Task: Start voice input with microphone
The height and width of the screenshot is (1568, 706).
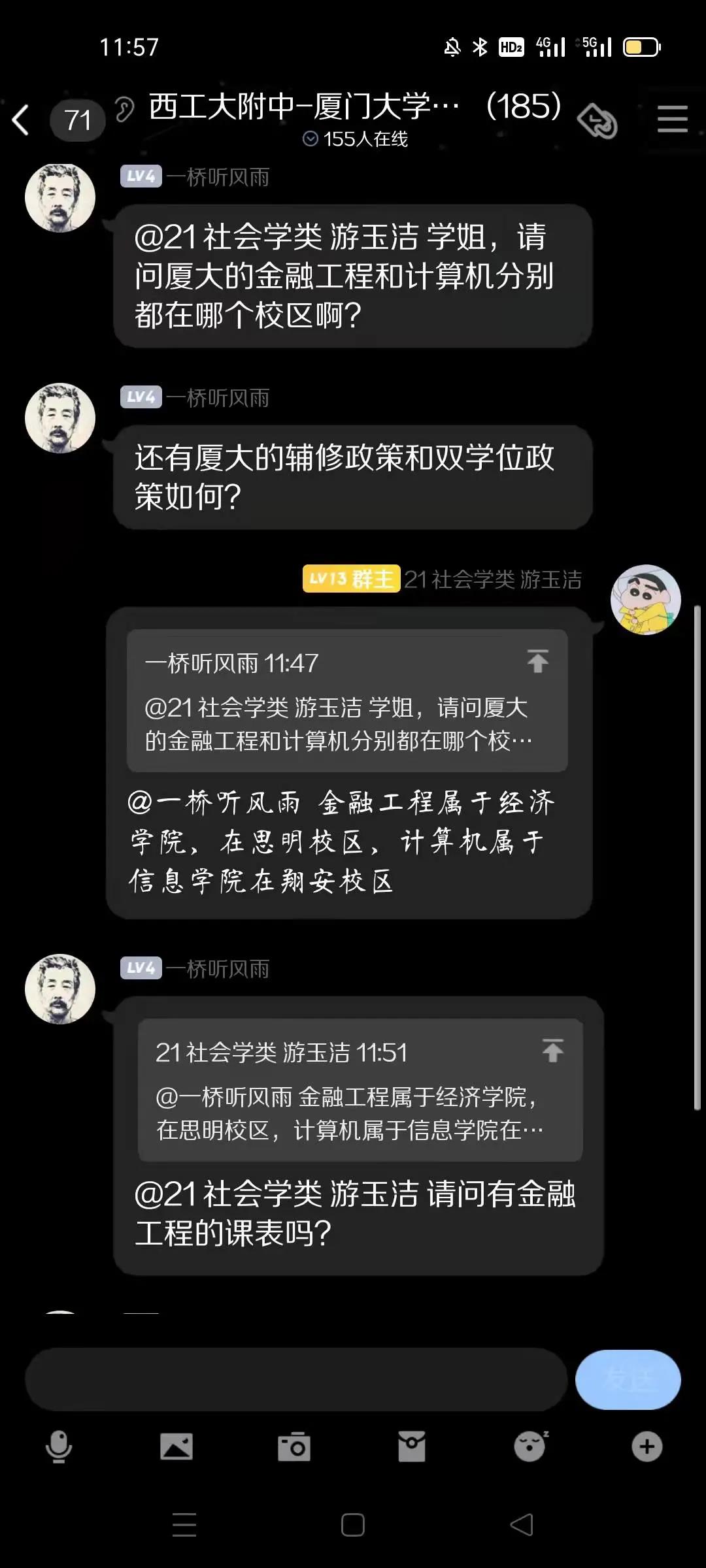Action: point(59,1446)
